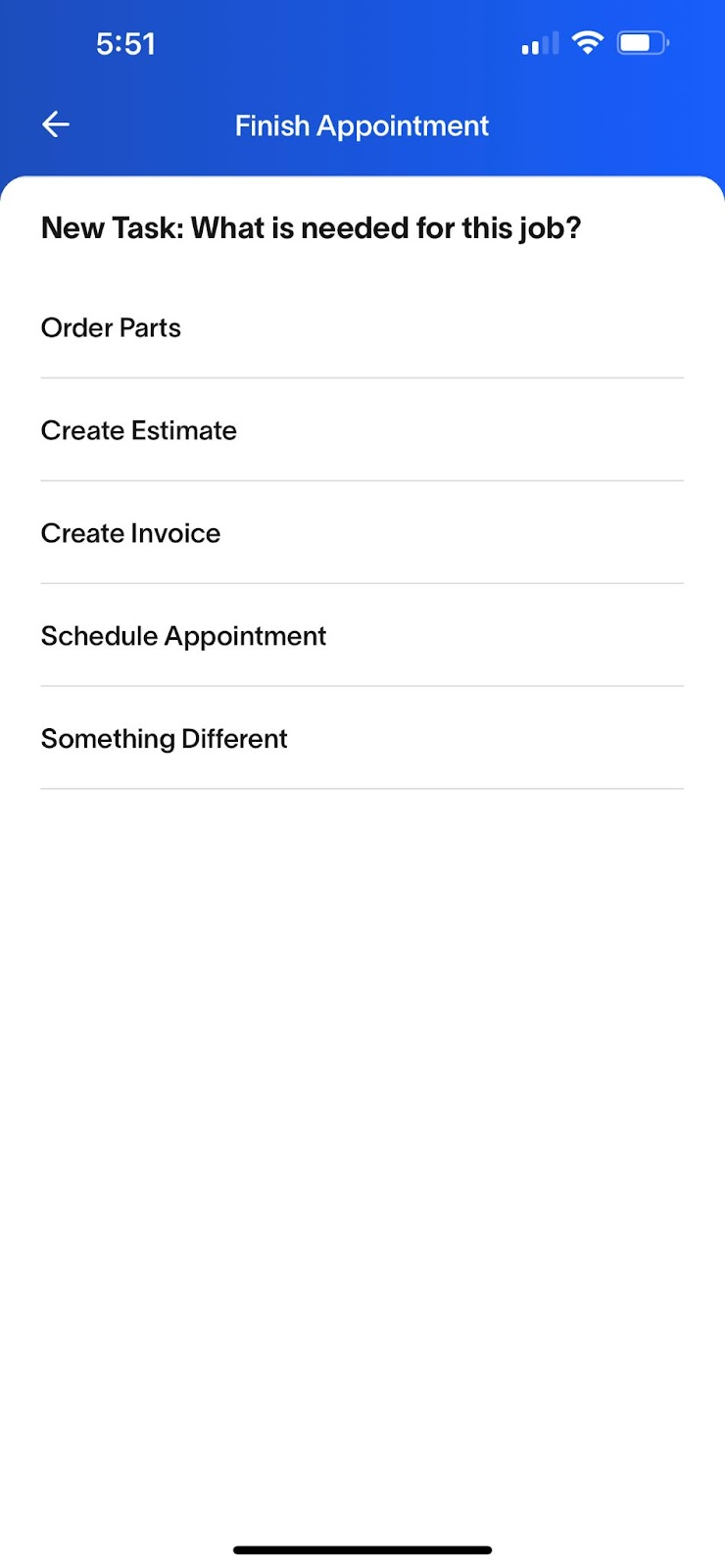Tap the Something Different row
This screenshot has width=725, height=1568.
pos(165,739)
